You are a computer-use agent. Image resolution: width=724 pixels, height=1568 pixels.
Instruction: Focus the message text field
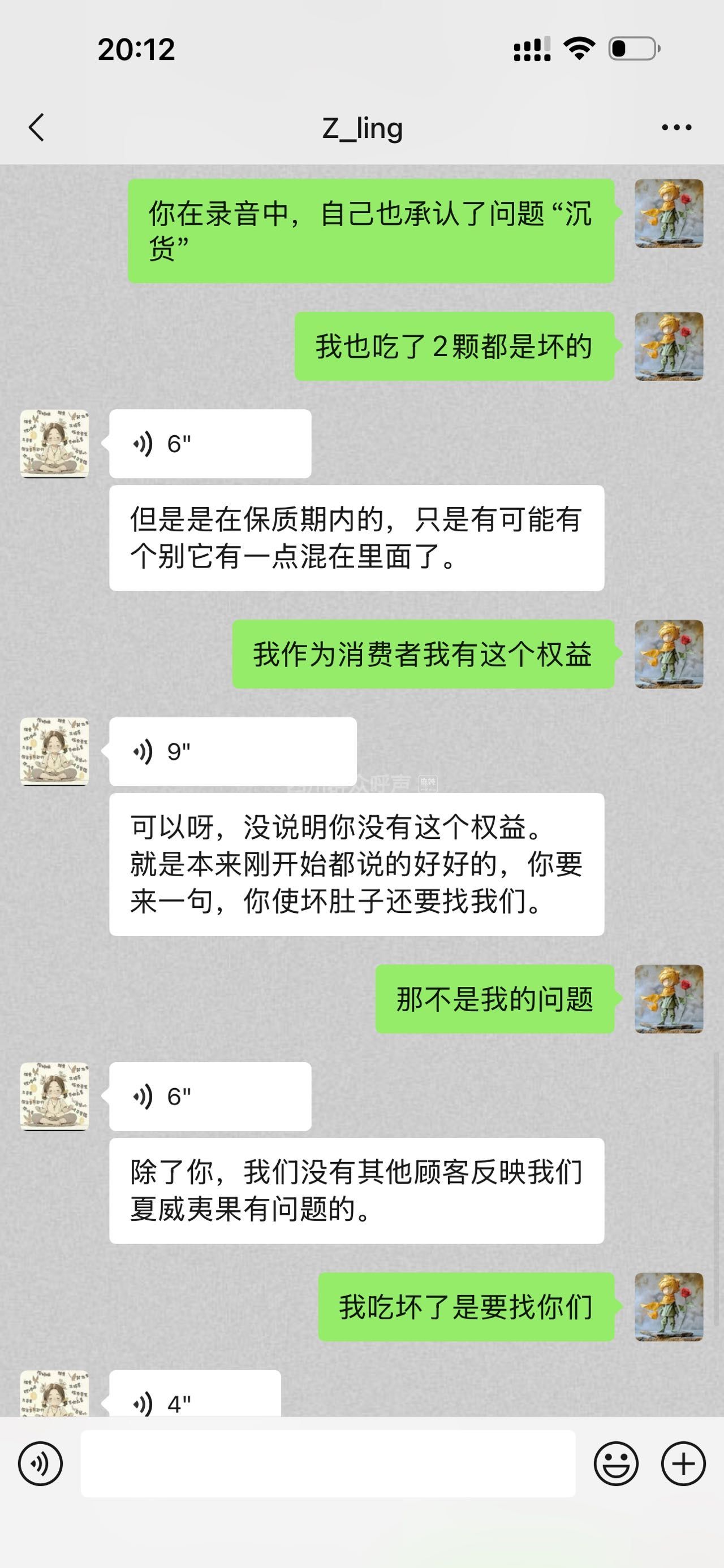327,1464
